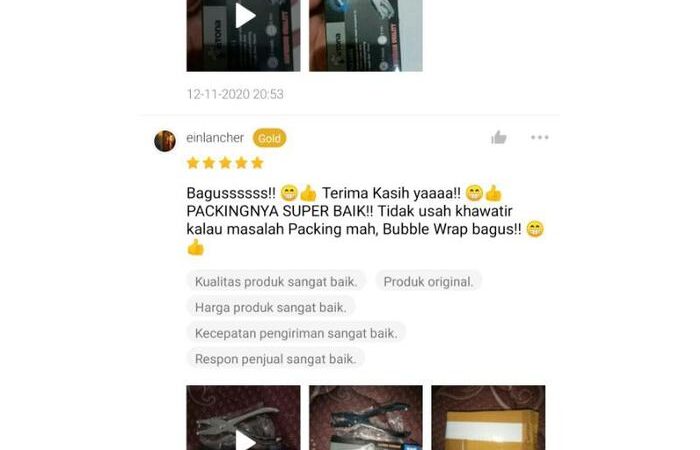Select the 'Produk original.' chip
This screenshot has height=450, width=700.
coord(428,282)
